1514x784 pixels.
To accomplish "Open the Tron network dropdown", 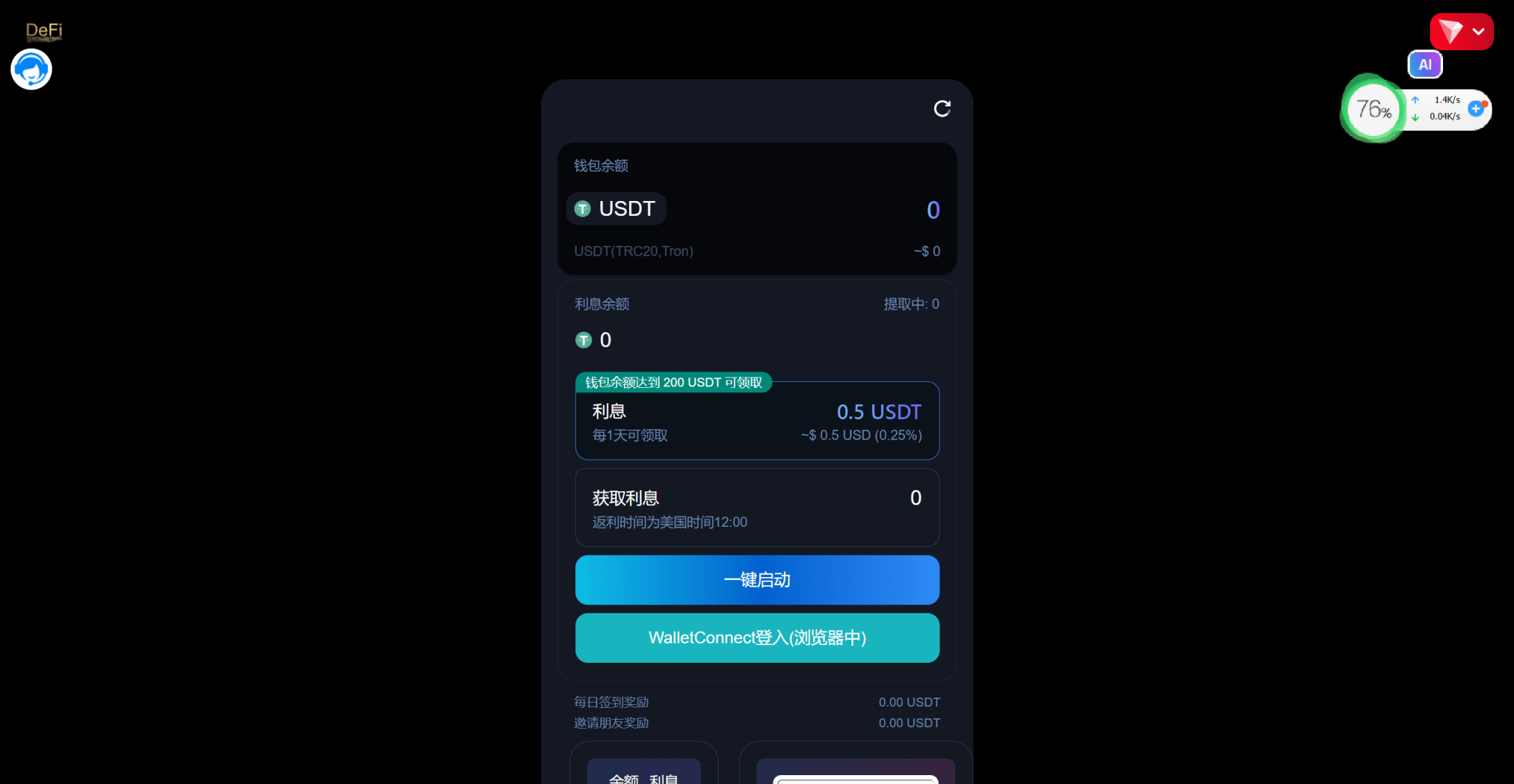I will pyautogui.click(x=1461, y=32).
